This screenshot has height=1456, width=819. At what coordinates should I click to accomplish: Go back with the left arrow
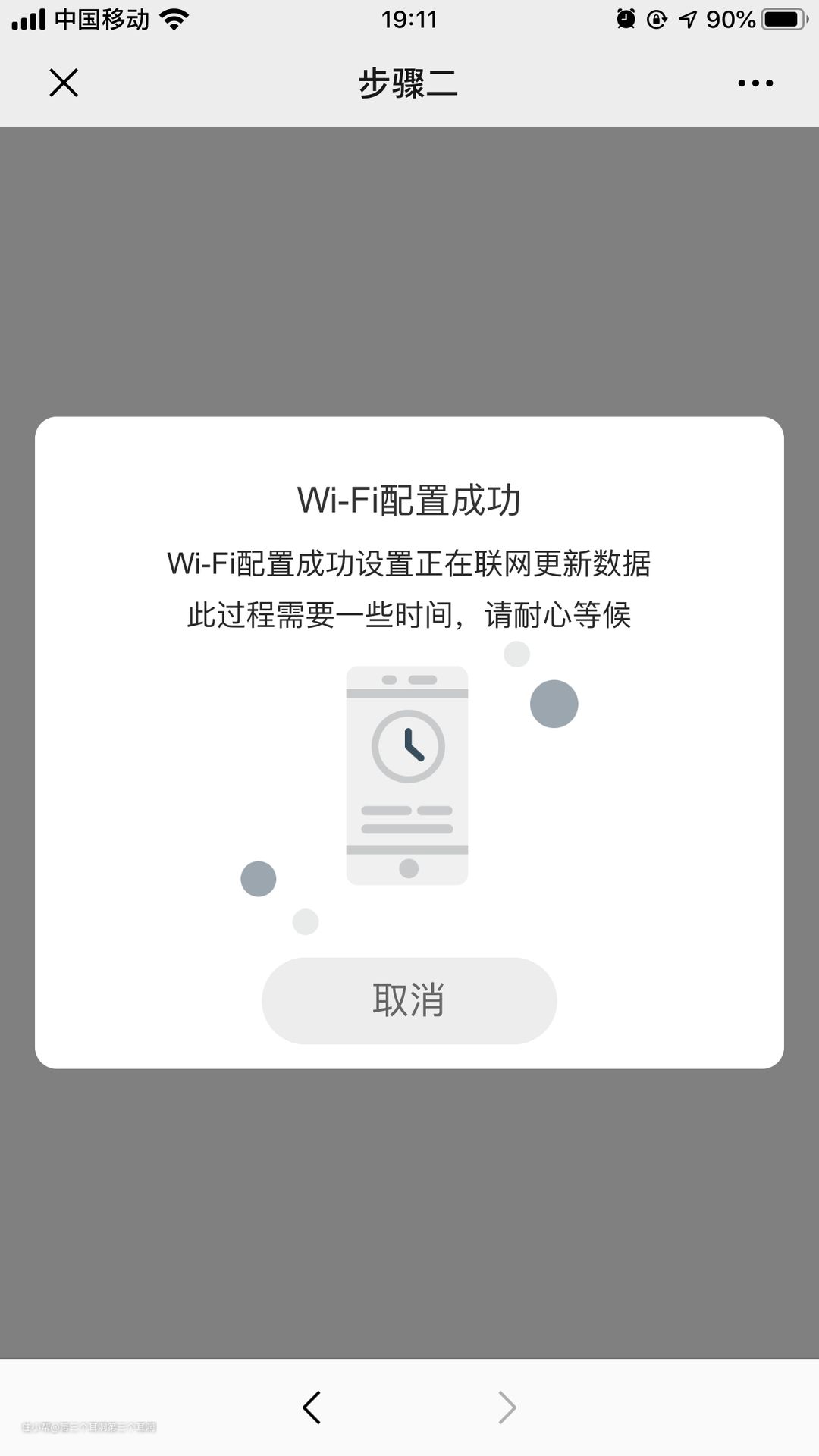pyautogui.click(x=312, y=1407)
